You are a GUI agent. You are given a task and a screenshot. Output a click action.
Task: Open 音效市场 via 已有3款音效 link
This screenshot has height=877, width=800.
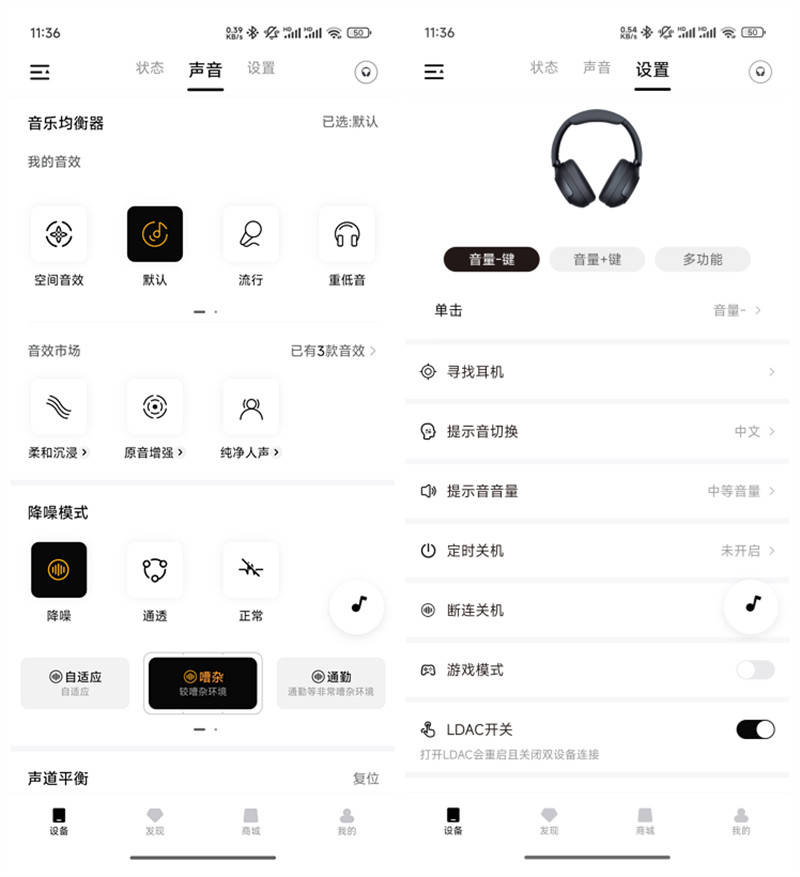click(330, 351)
